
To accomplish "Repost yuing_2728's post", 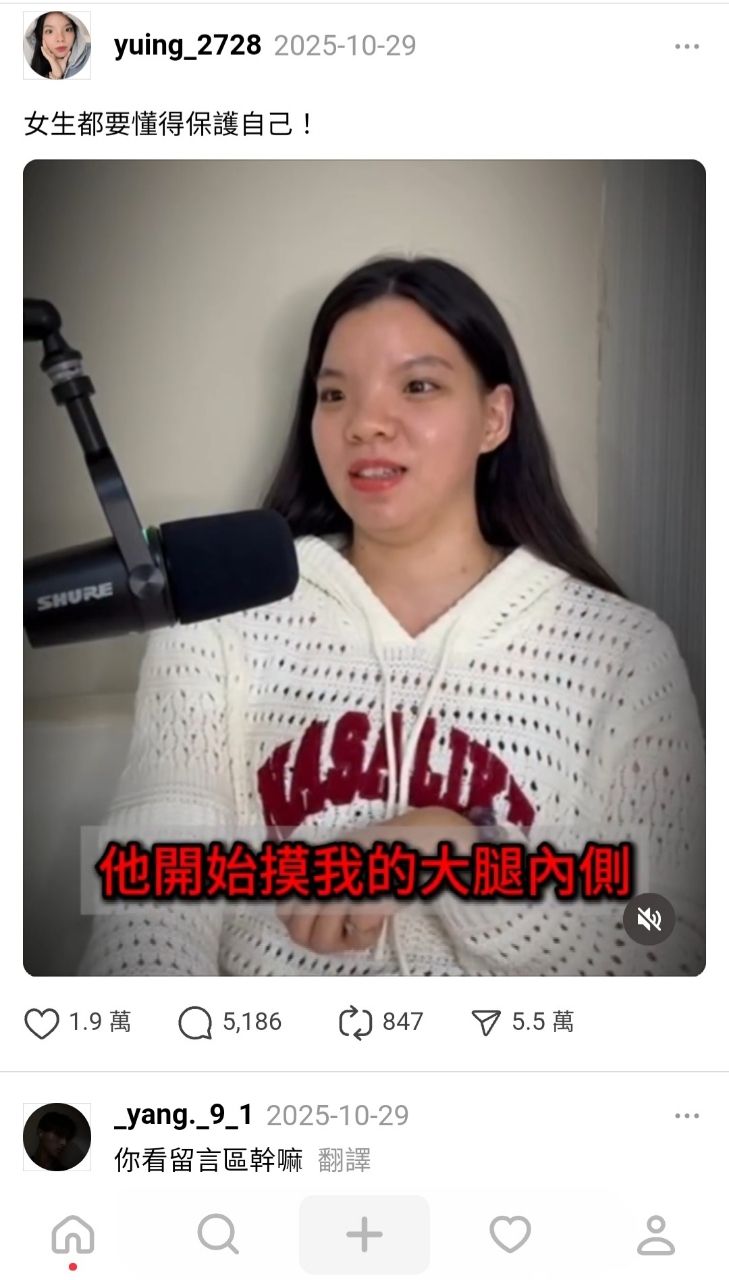I will coord(356,1023).
